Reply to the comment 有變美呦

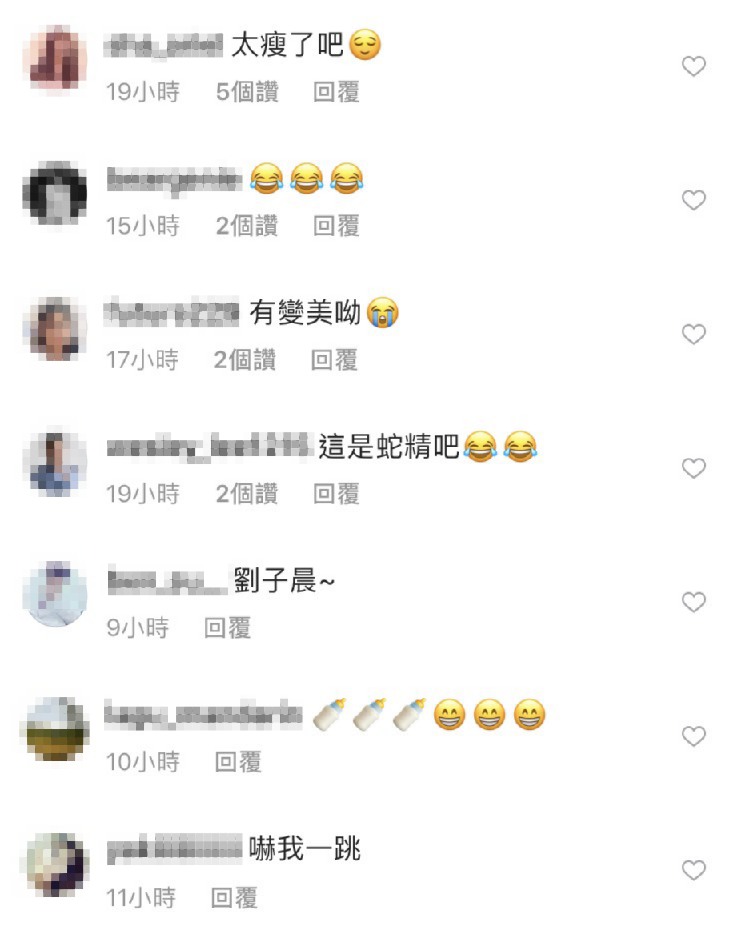point(334,360)
